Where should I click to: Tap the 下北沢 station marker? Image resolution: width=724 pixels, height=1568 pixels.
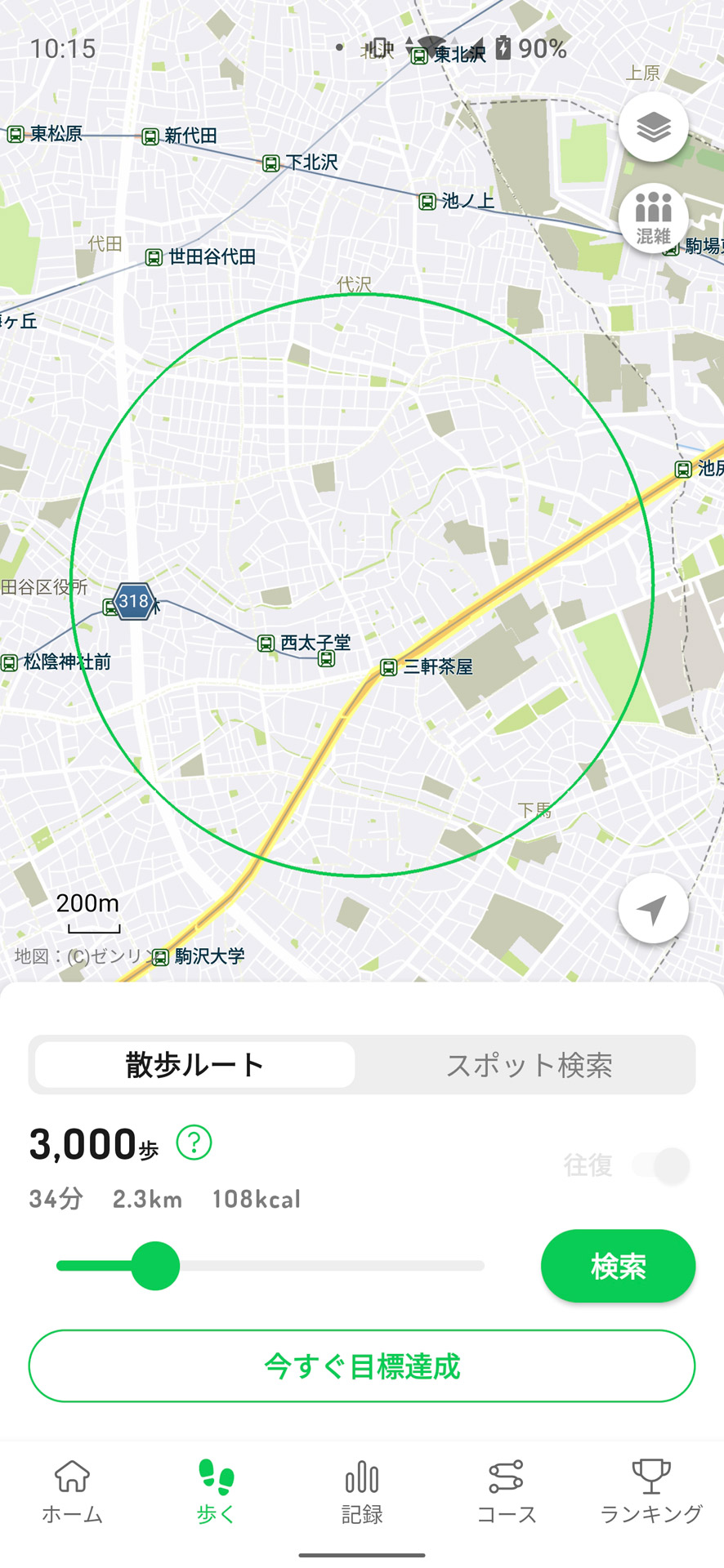pyautogui.click(x=270, y=163)
